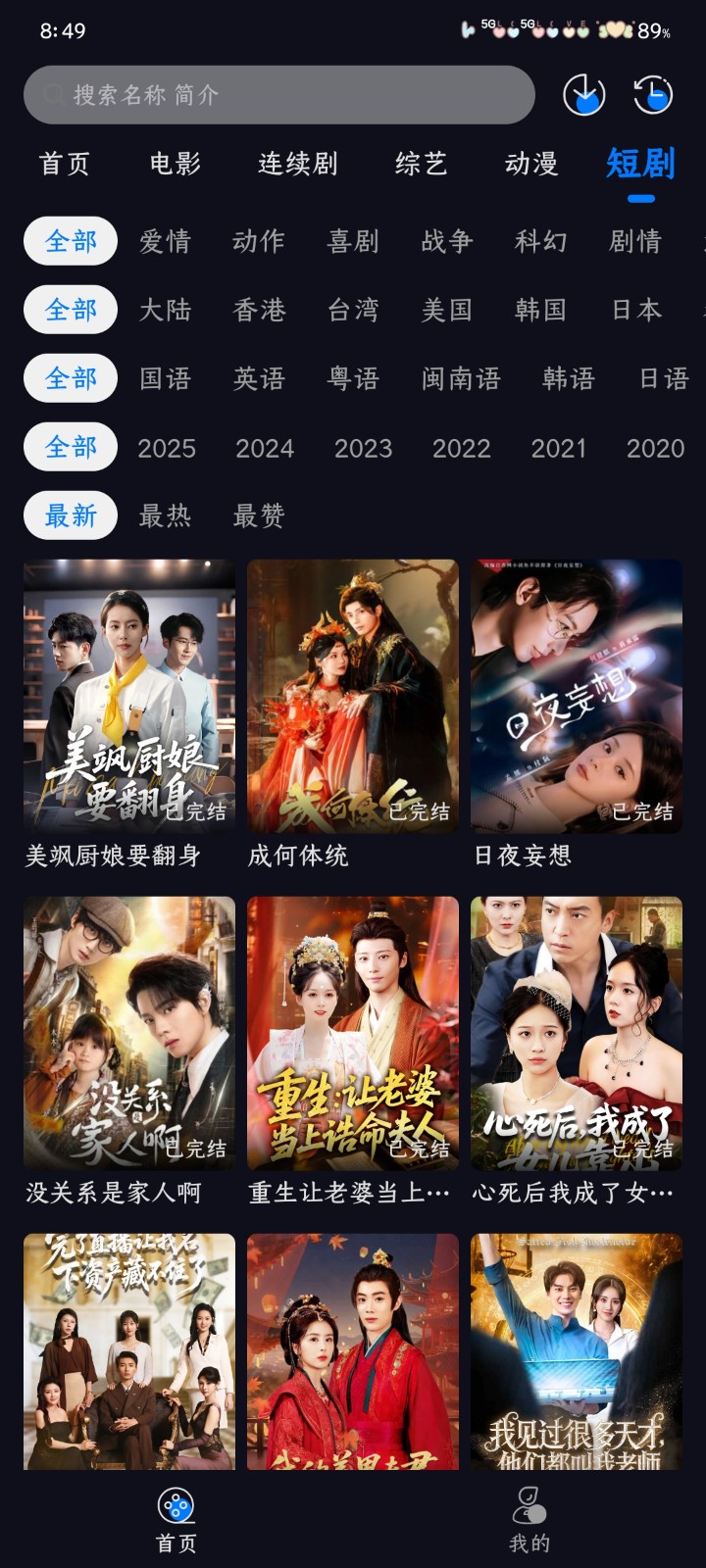Switch to the 连续剧 series category
The image size is (706, 1568).
tap(296, 165)
